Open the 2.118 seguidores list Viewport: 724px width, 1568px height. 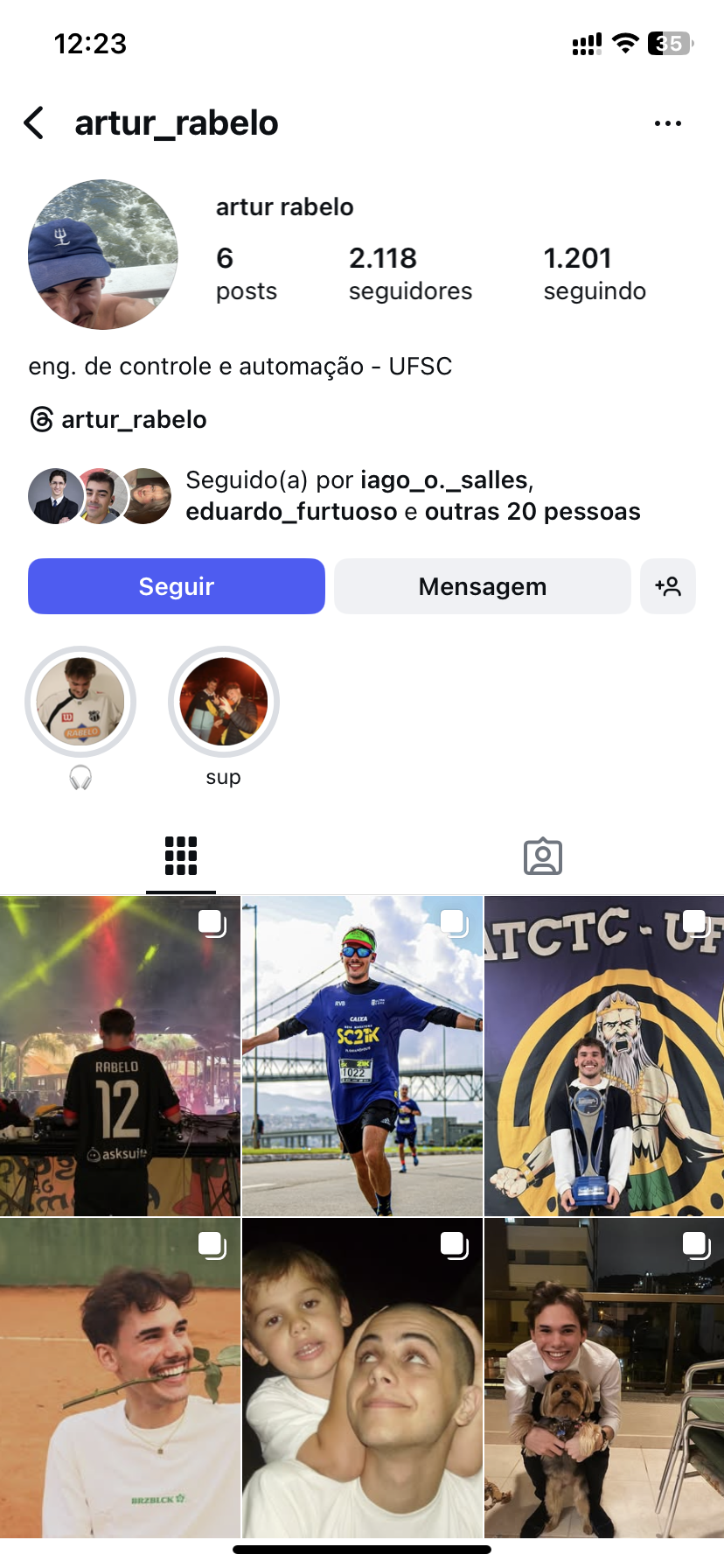click(410, 273)
